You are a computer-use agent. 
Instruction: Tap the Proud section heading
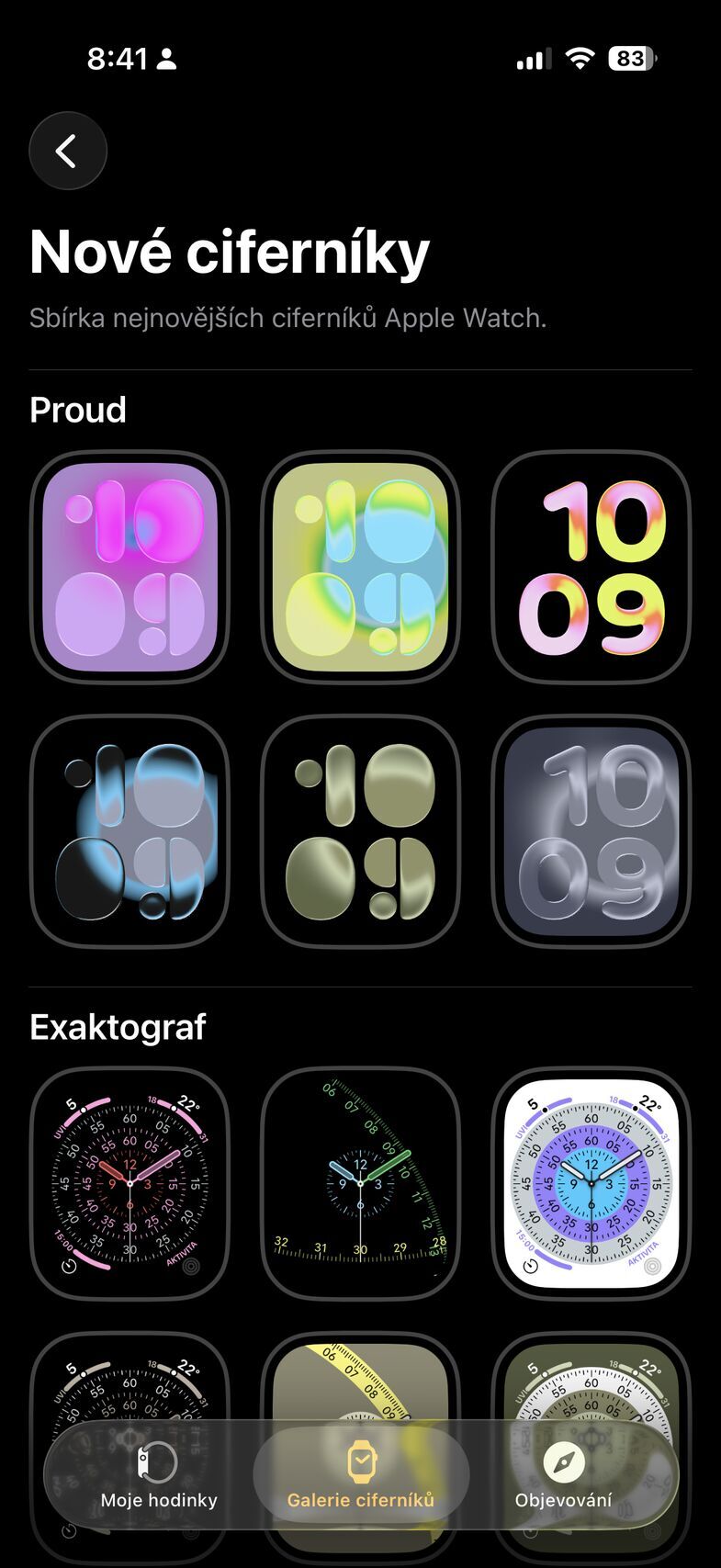78,410
